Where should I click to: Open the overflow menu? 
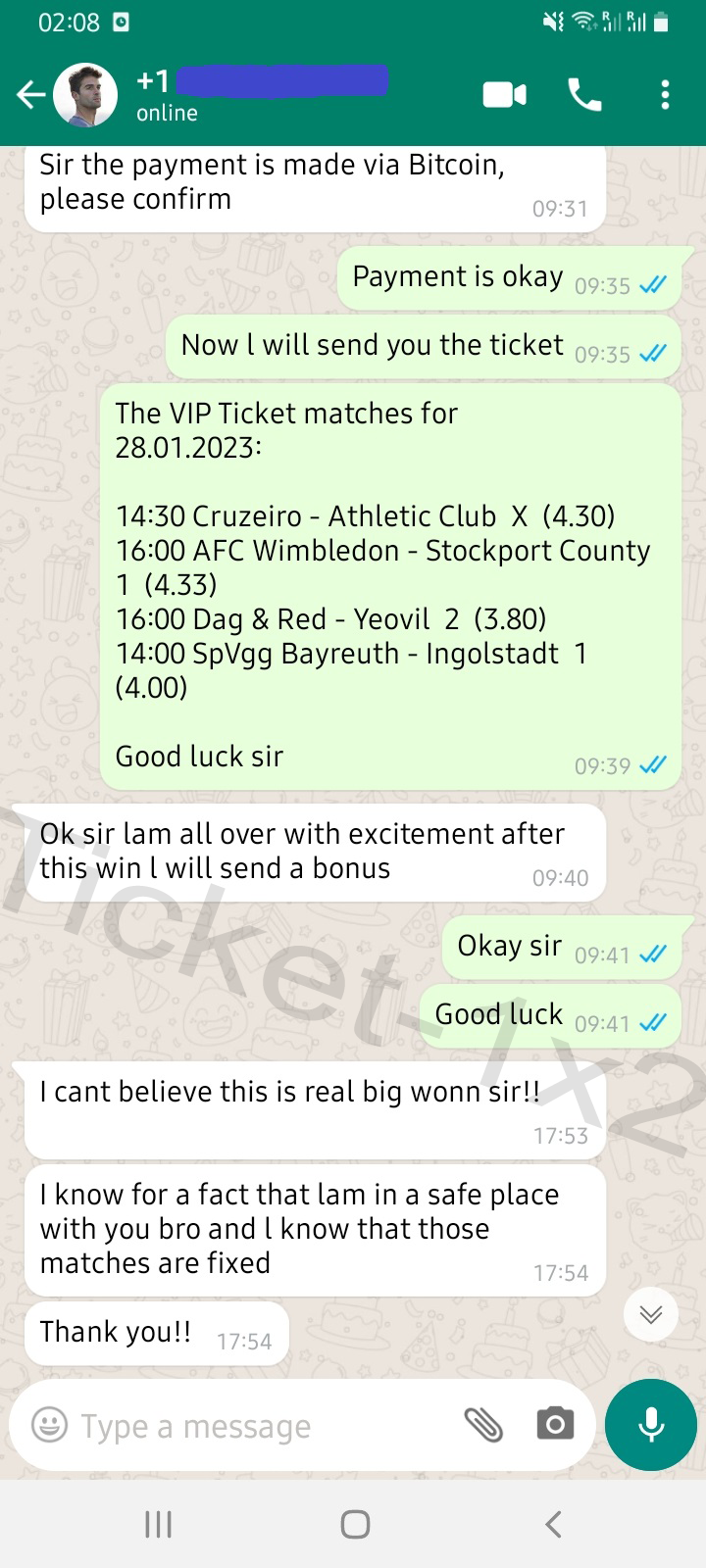point(666,95)
